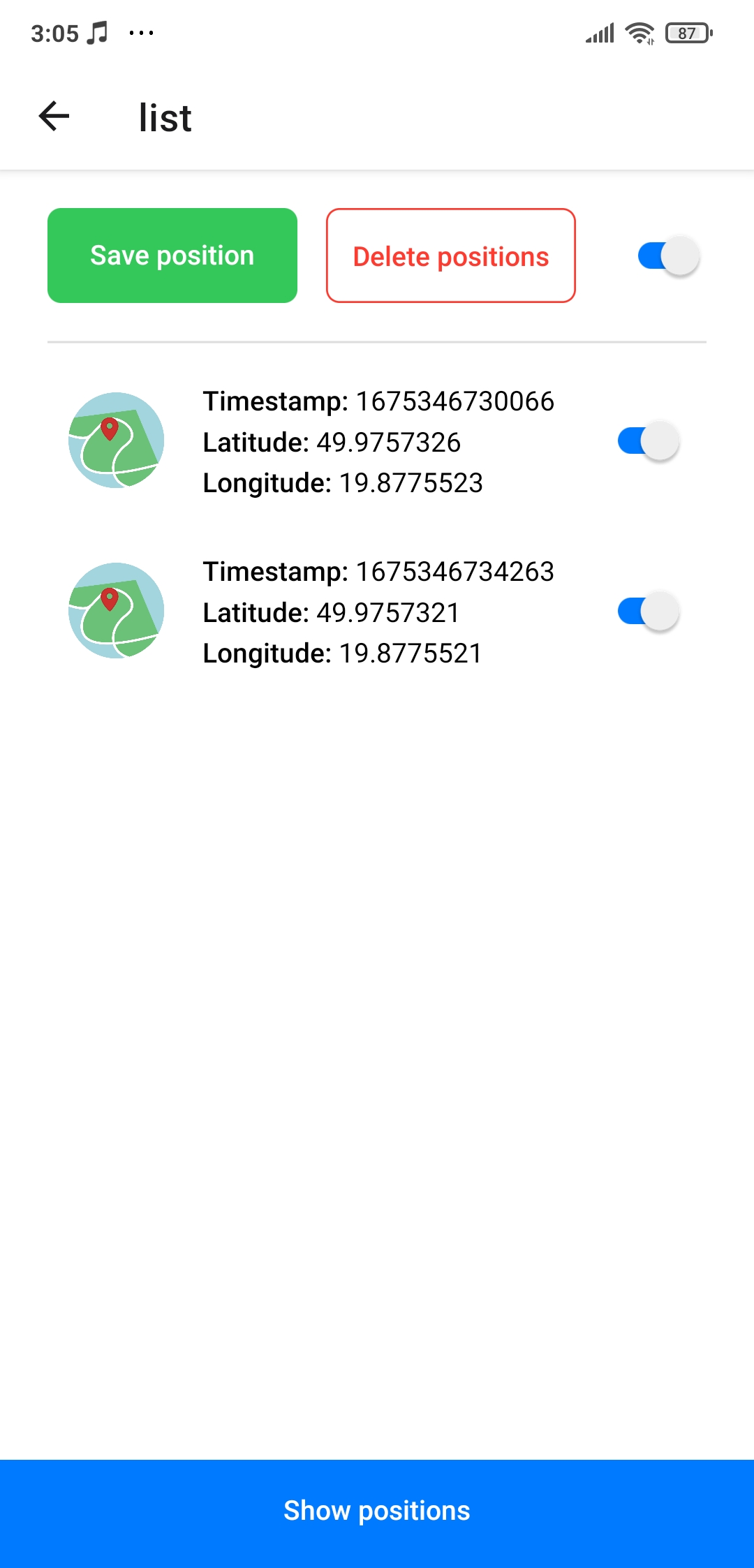This screenshot has height=1568, width=754.
Task: Toggle switch for timestamp 1675346730066
Action: [648, 441]
